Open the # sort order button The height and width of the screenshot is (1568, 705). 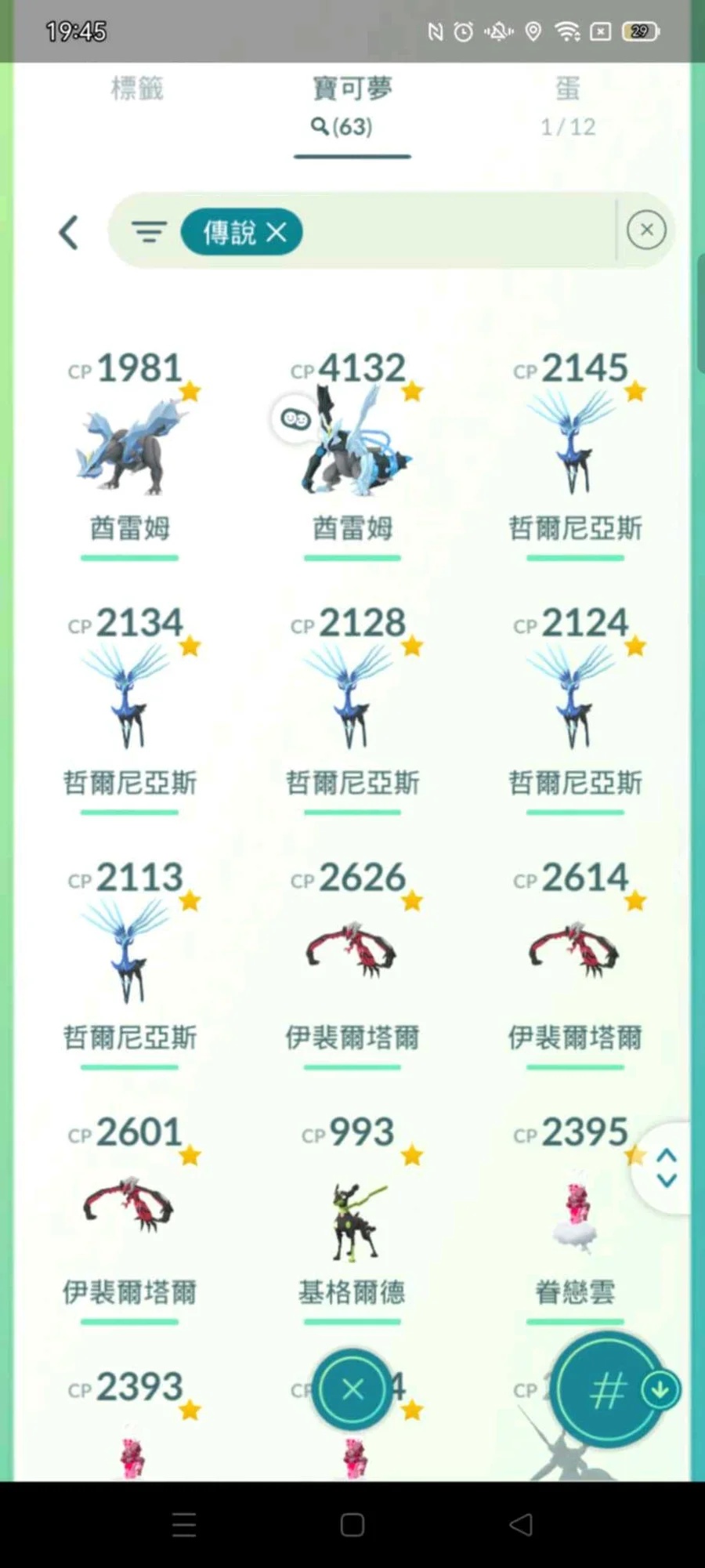[x=608, y=1390]
